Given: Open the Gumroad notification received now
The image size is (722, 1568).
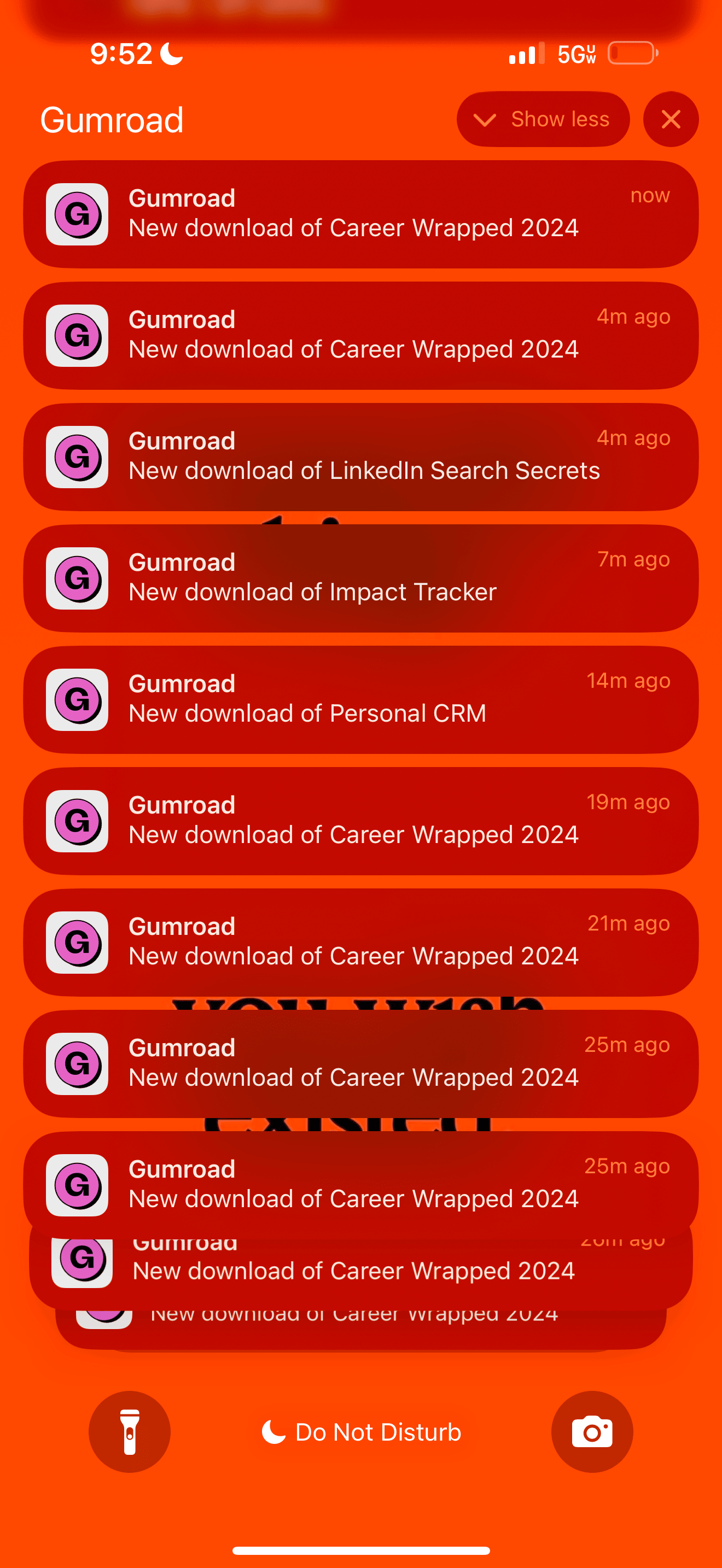Looking at the screenshot, I should click(x=361, y=214).
